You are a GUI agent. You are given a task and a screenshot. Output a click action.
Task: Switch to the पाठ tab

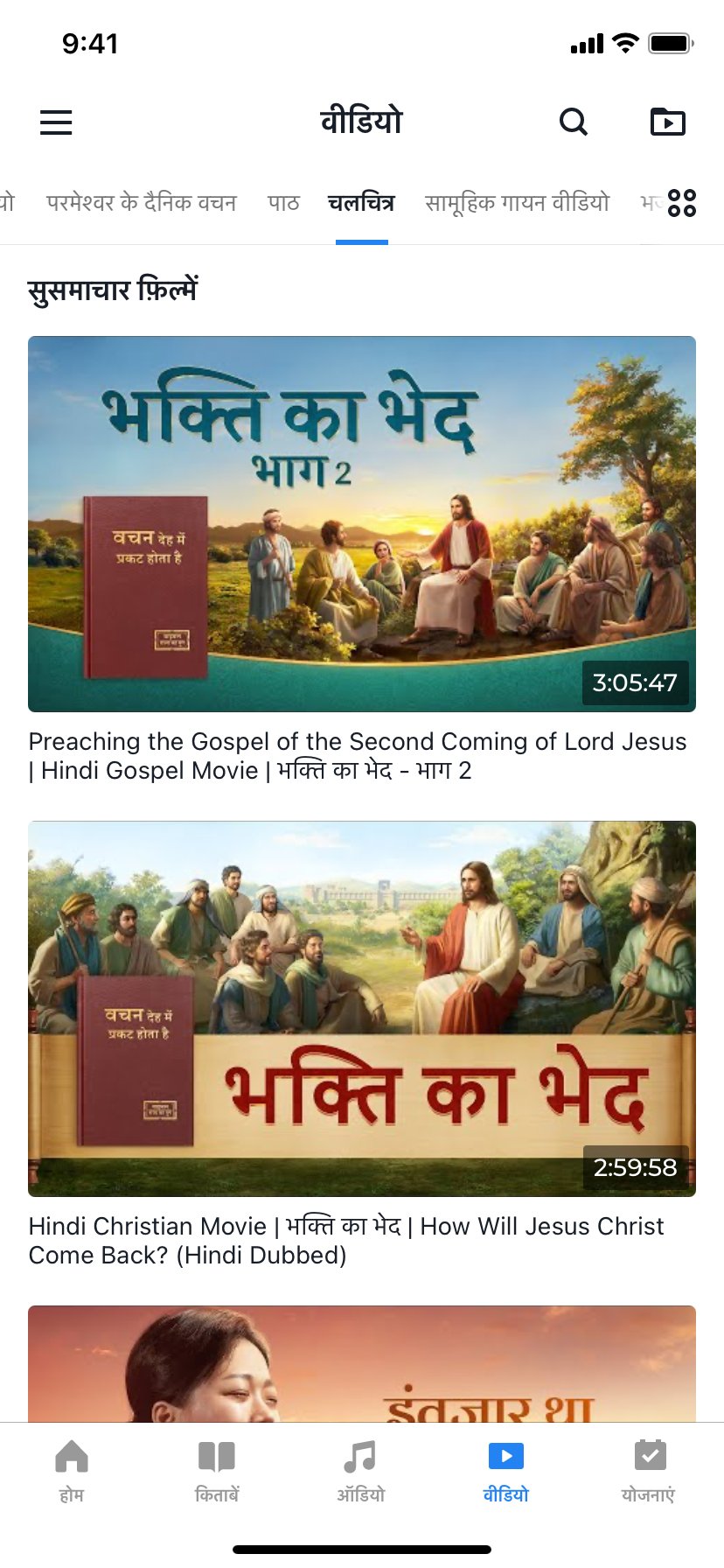(283, 203)
